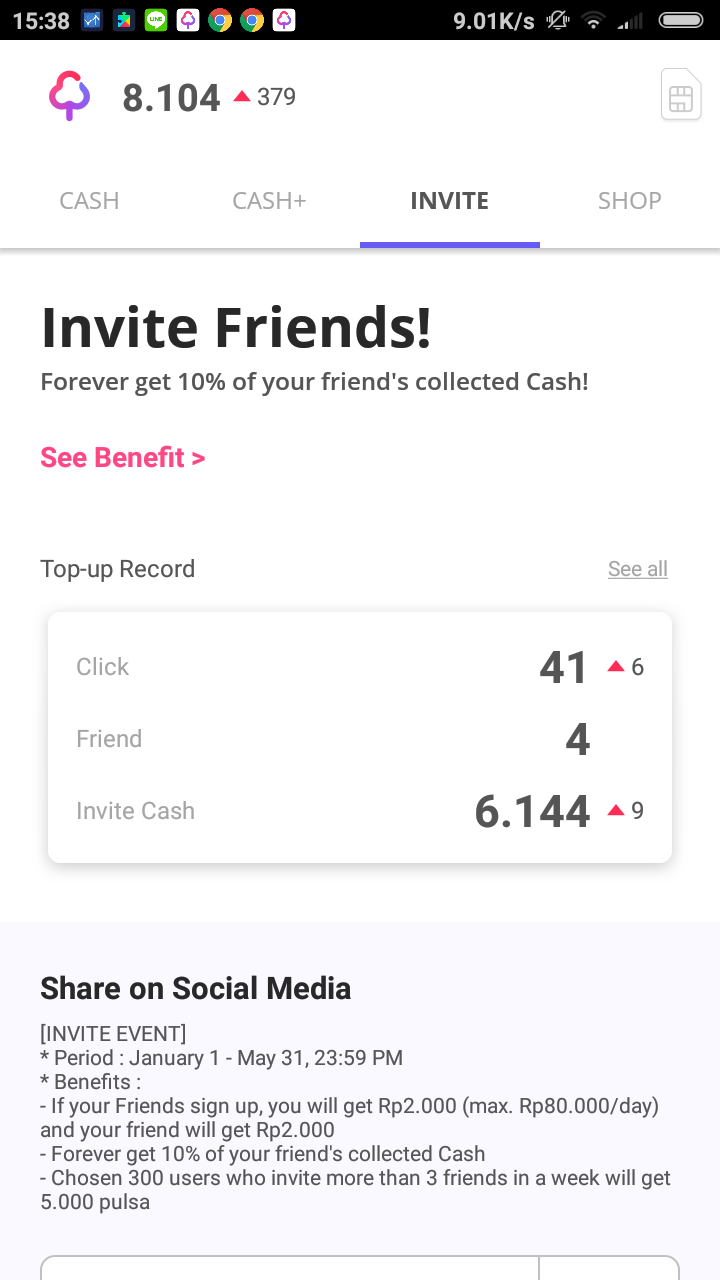Screen dimensions: 720x1280
Task: Open the SIM card icon
Action: 681,96
